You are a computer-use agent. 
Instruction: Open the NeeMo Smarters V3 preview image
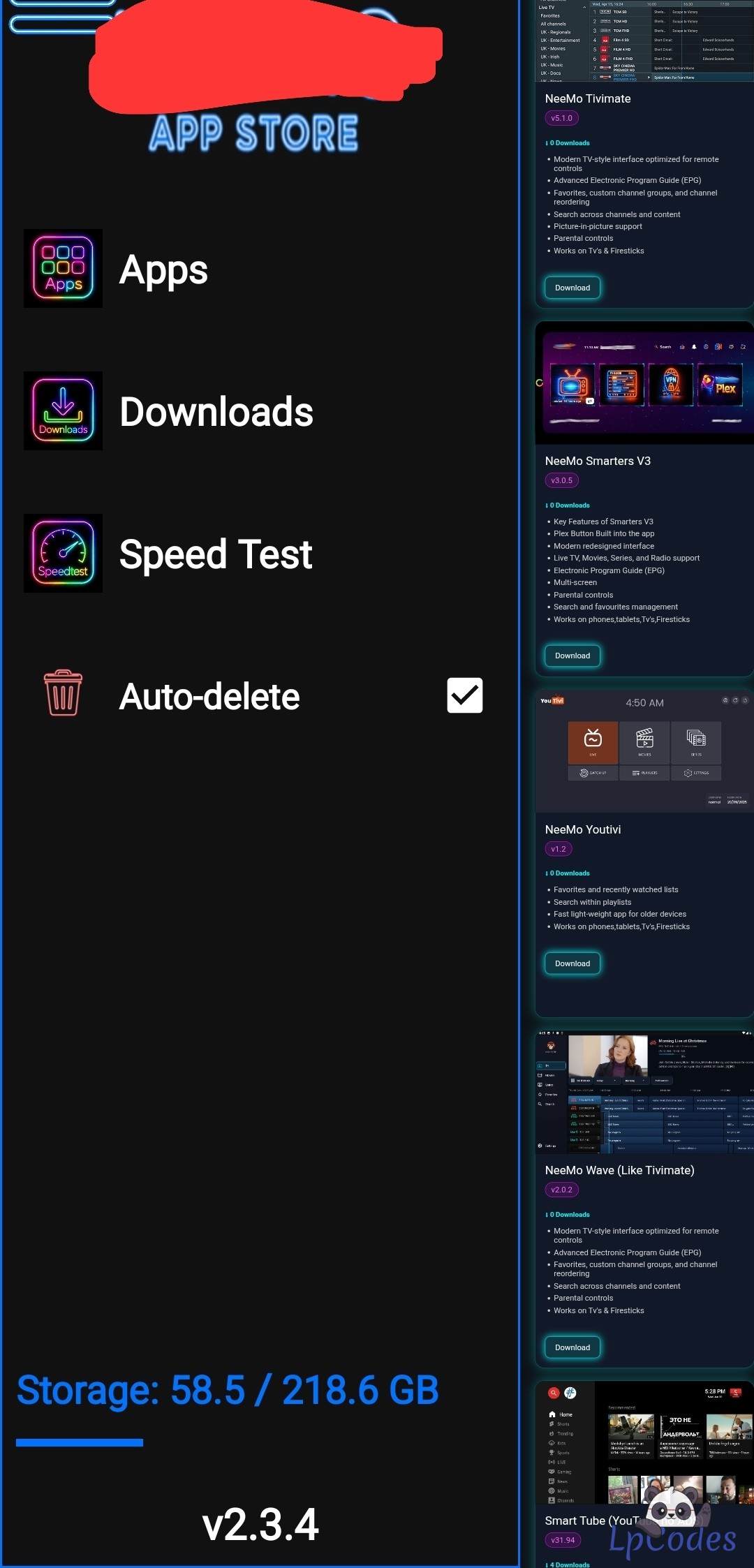tap(644, 383)
